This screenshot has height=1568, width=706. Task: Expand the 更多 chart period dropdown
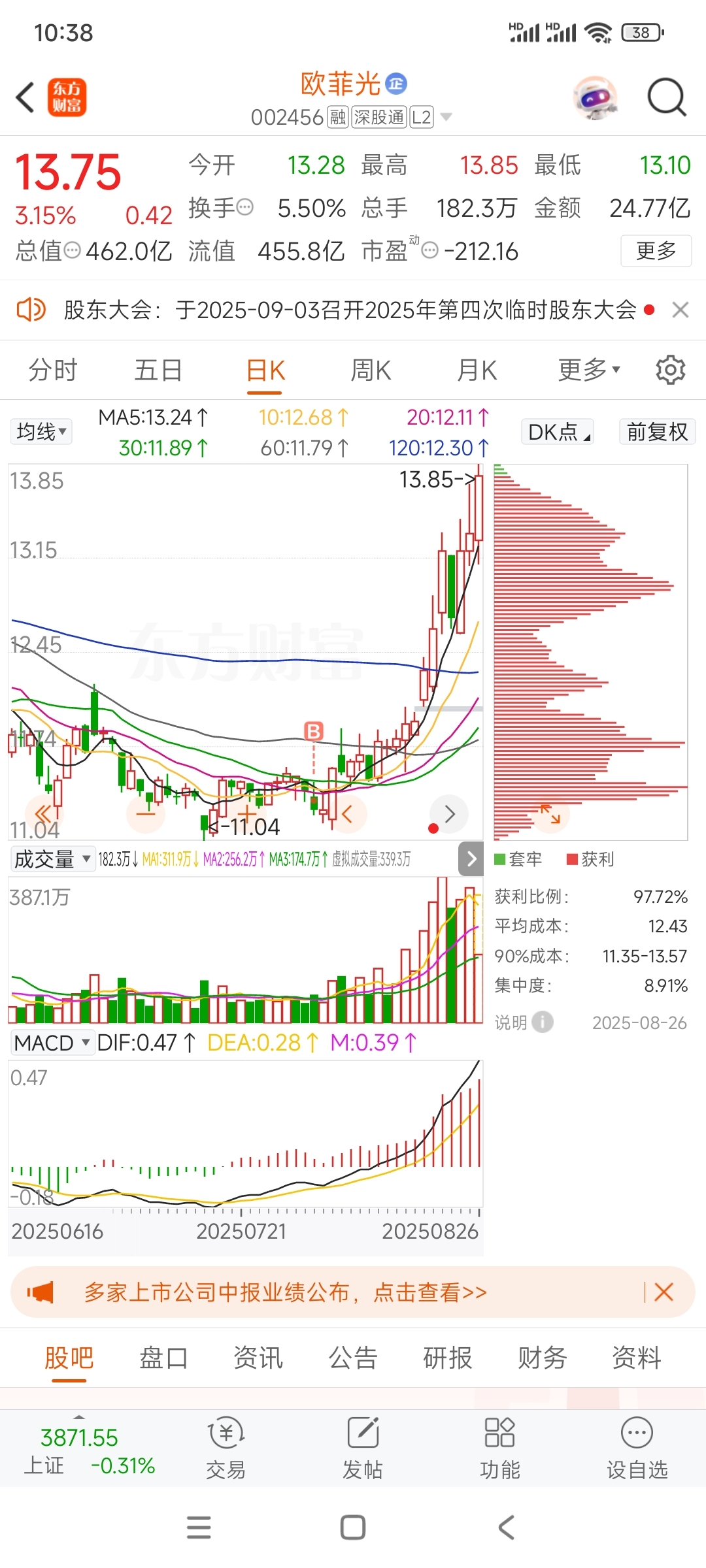tap(588, 370)
